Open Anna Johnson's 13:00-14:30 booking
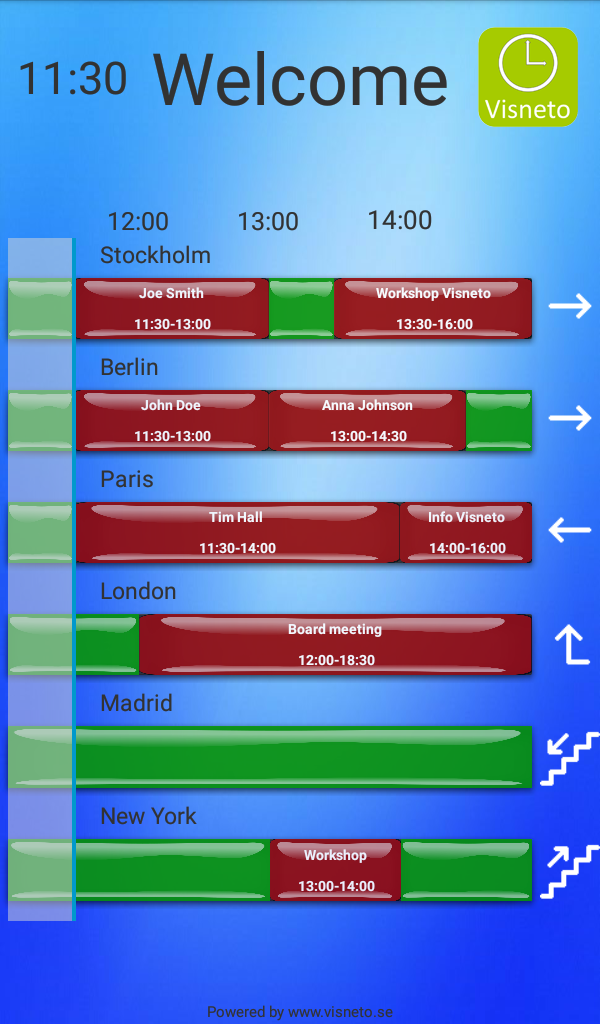 coord(367,421)
